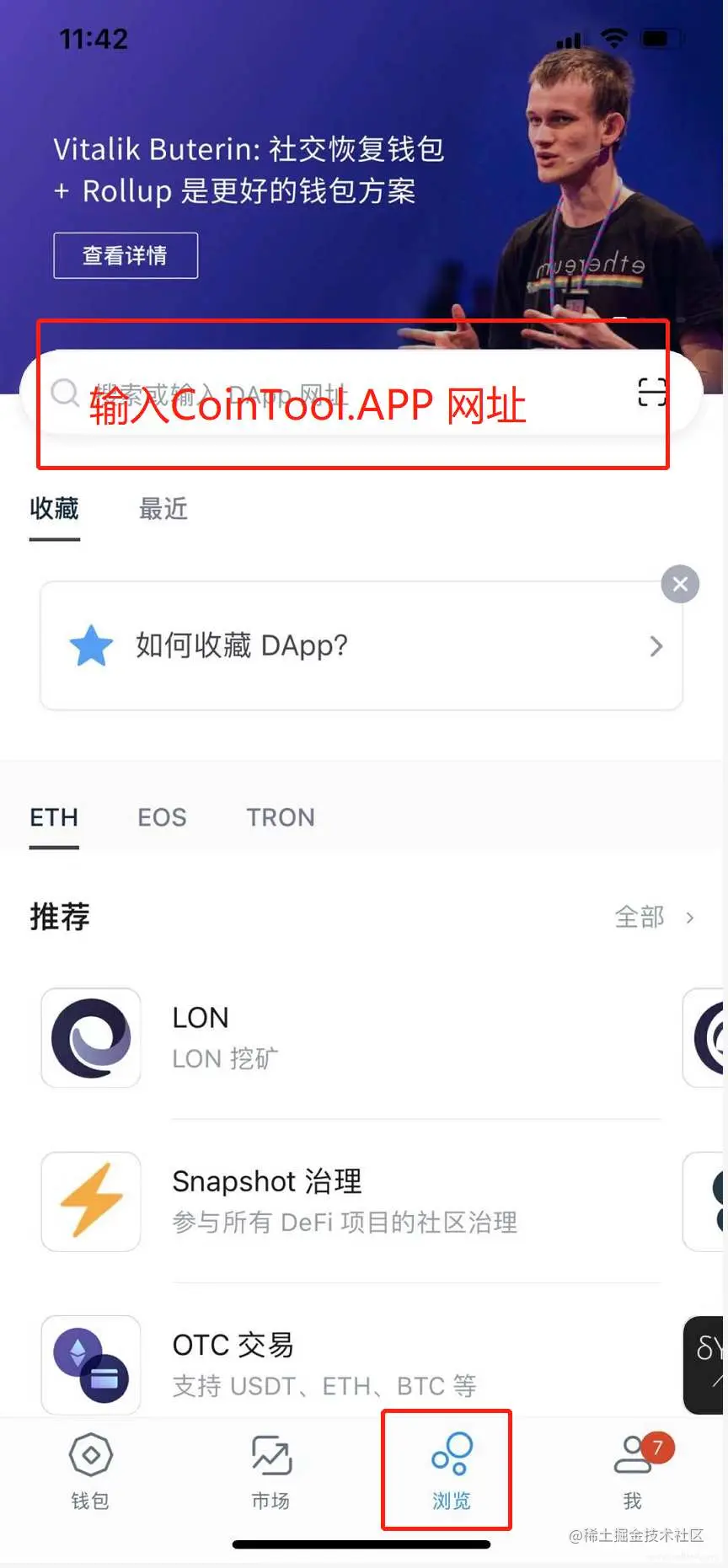Screen dimensions: 728x1568
Task: Focus the DApp URL search field
Action: 337,393
